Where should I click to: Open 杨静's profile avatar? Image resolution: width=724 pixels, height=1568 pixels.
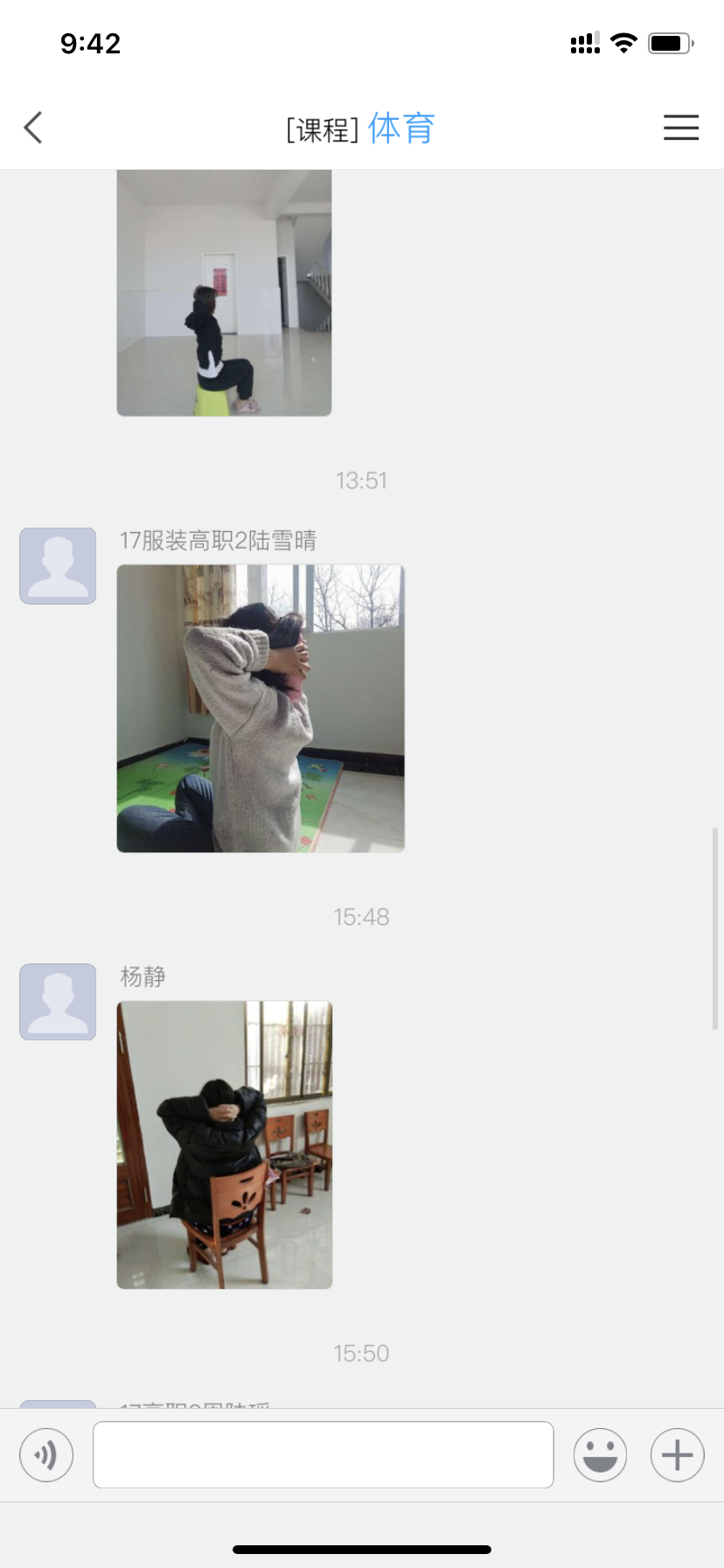[x=58, y=1002]
